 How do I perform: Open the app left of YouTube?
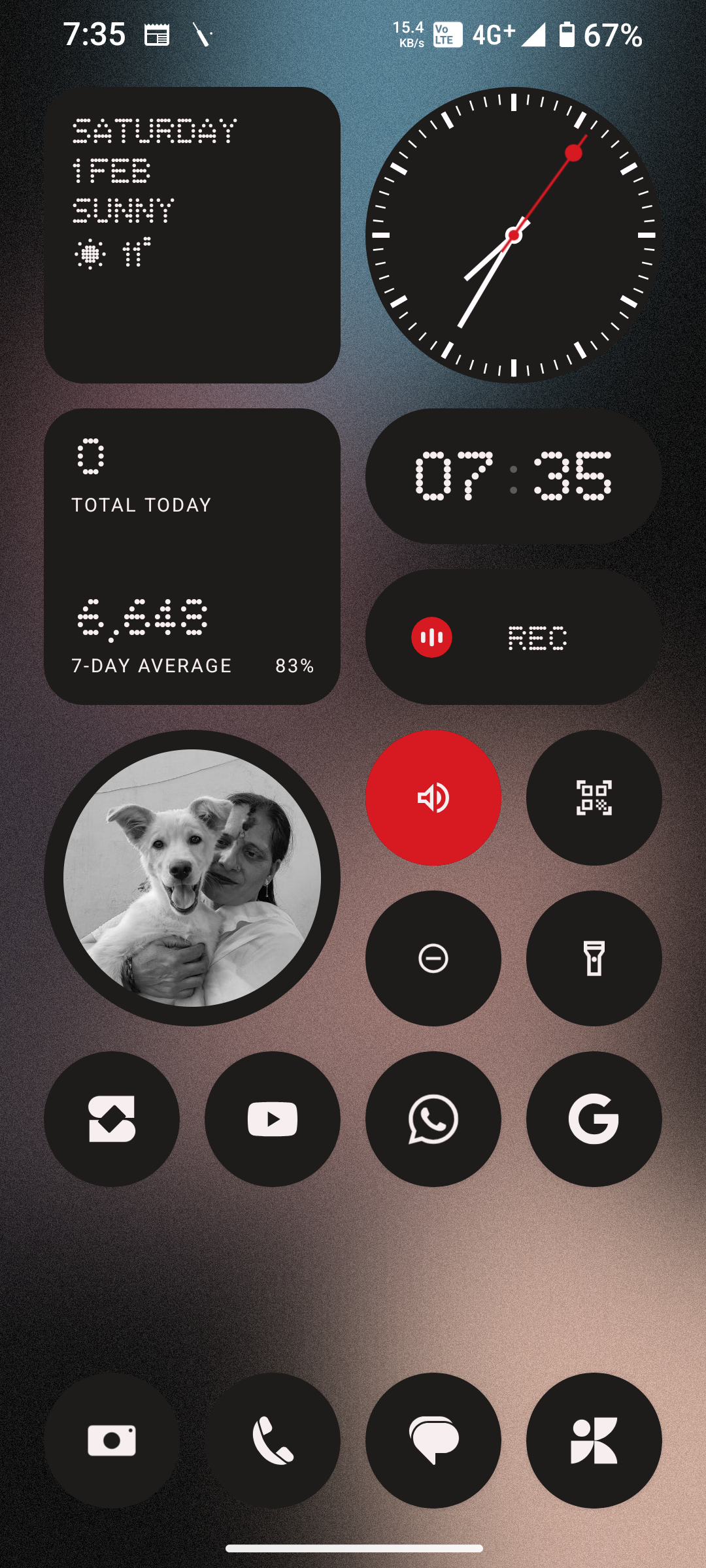(x=112, y=1119)
